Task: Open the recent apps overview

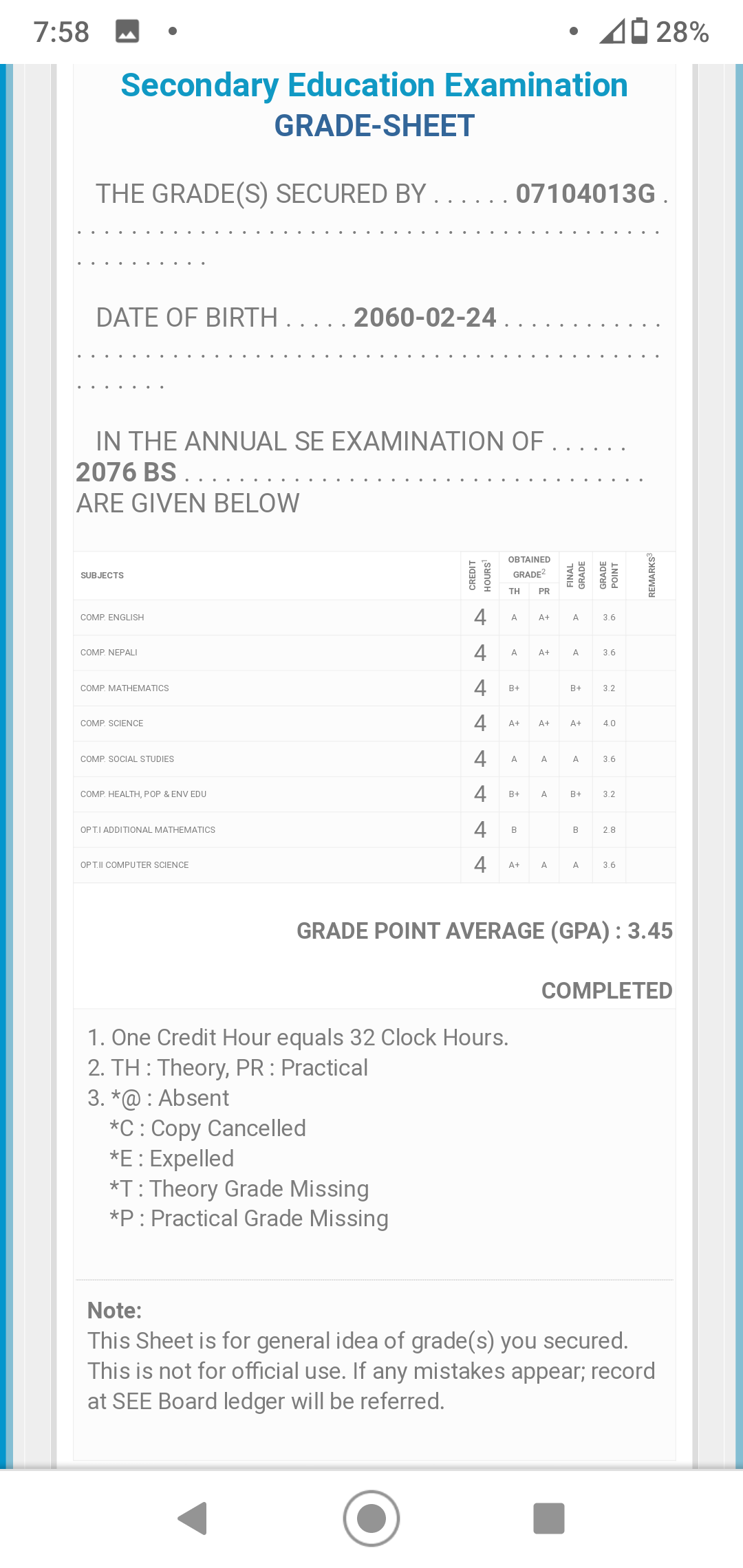Action: pos(548,1518)
